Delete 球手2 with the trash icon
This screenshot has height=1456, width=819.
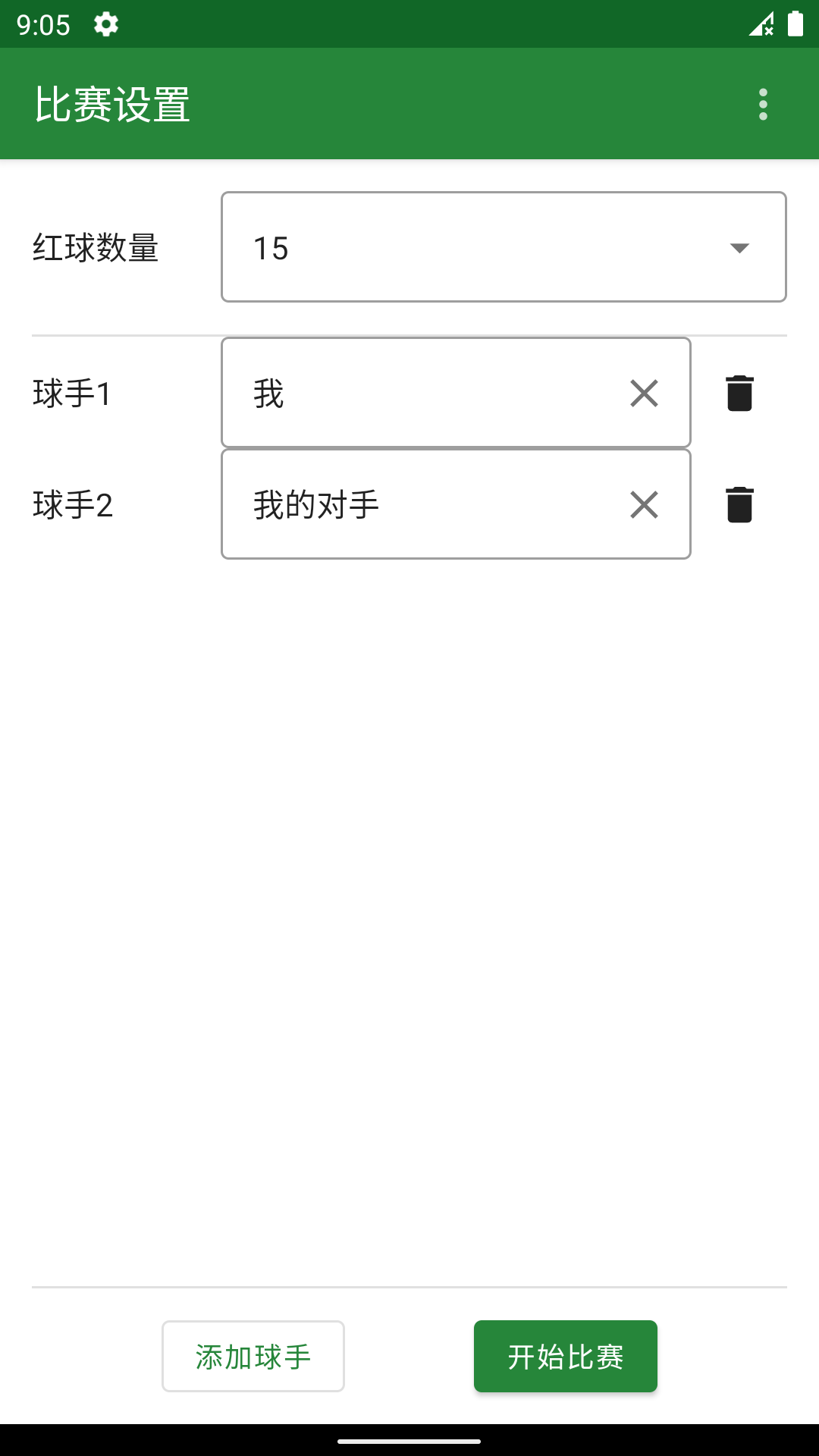[739, 504]
